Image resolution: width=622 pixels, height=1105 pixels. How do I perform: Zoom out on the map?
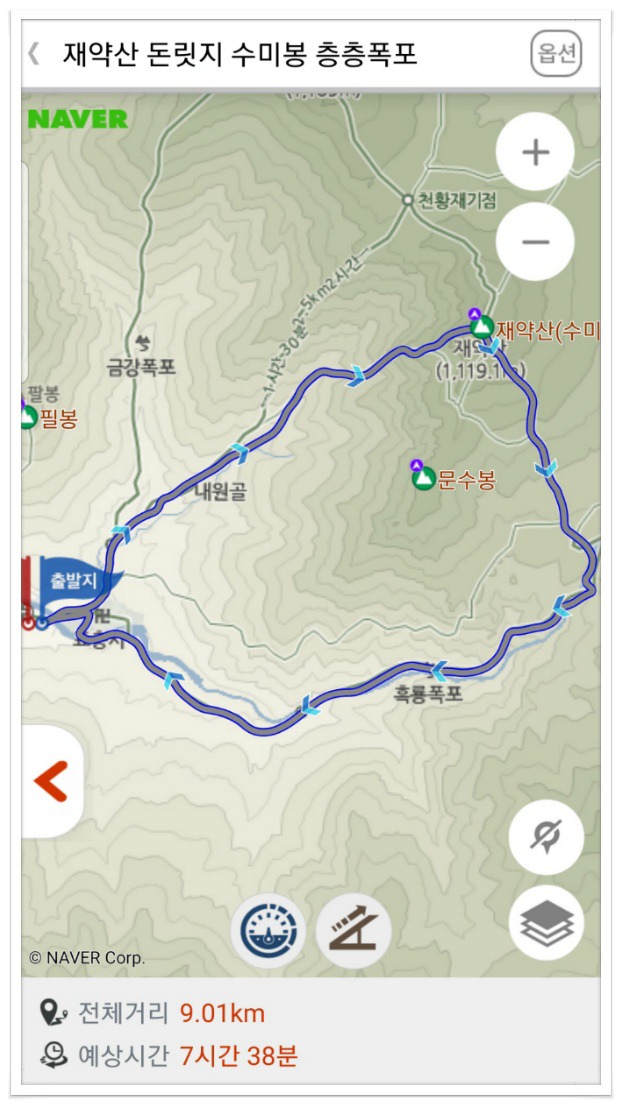(x=535, y=242)
